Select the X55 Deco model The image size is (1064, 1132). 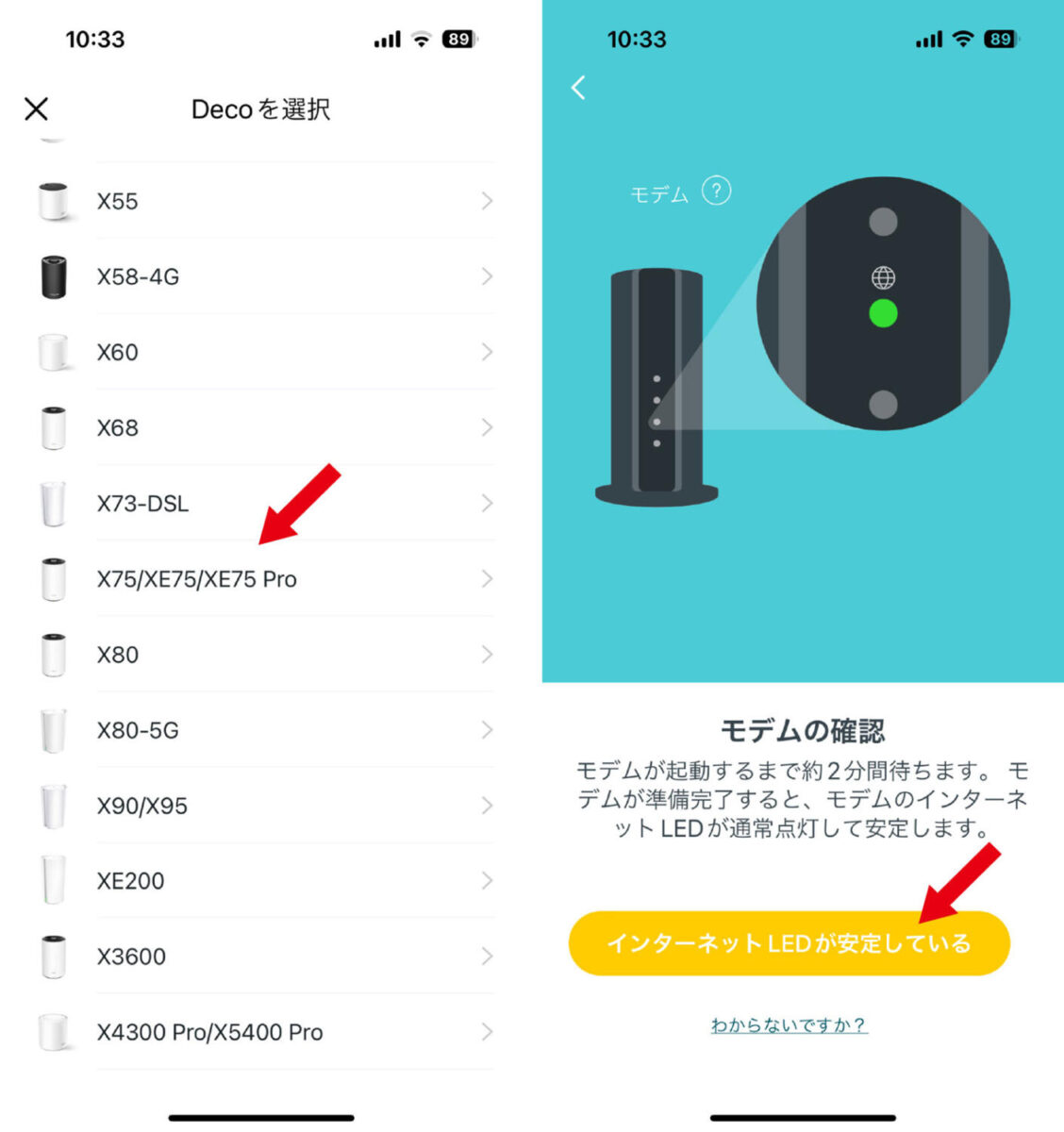(x=264, y=201)
